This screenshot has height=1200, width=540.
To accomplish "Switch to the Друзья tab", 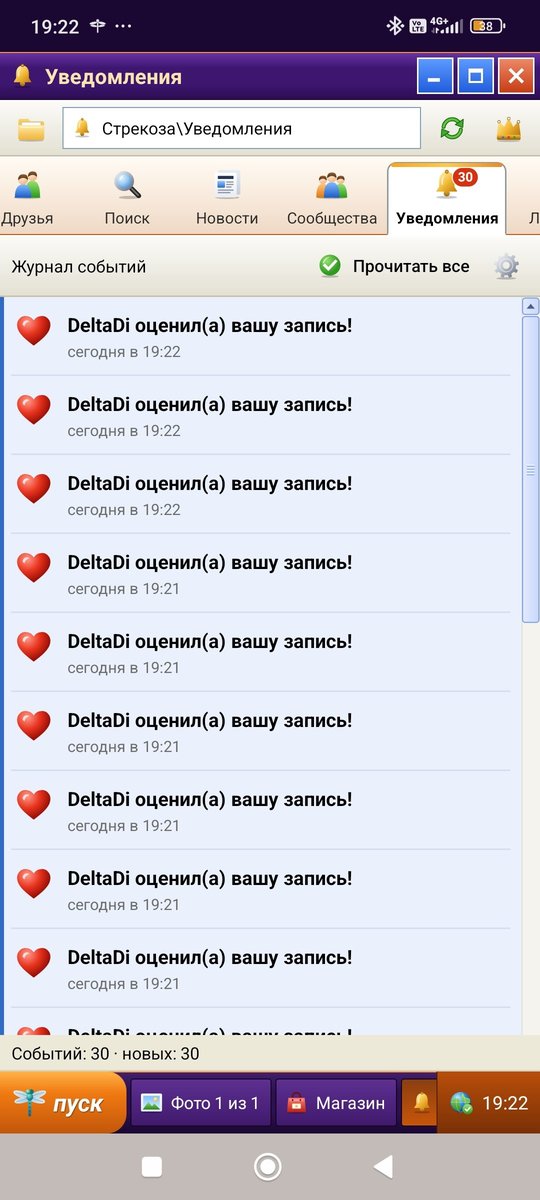I will (x=27, y=198).
